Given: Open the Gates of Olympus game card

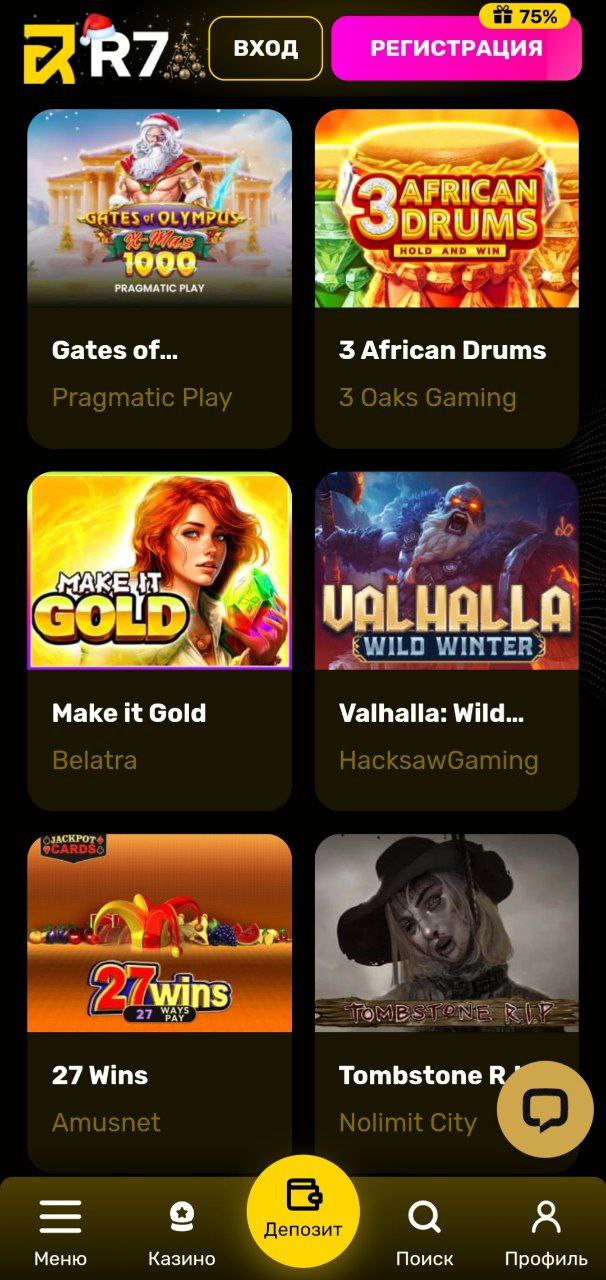Looking at the screenshot, I should pyautogui.click(x=159, y=278).
